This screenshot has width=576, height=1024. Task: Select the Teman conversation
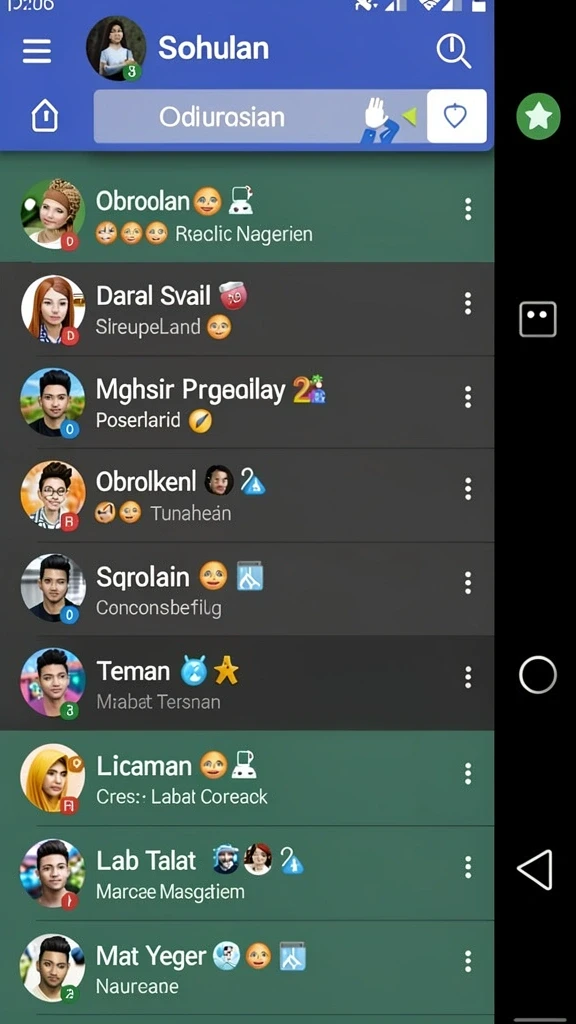[247, 683]
